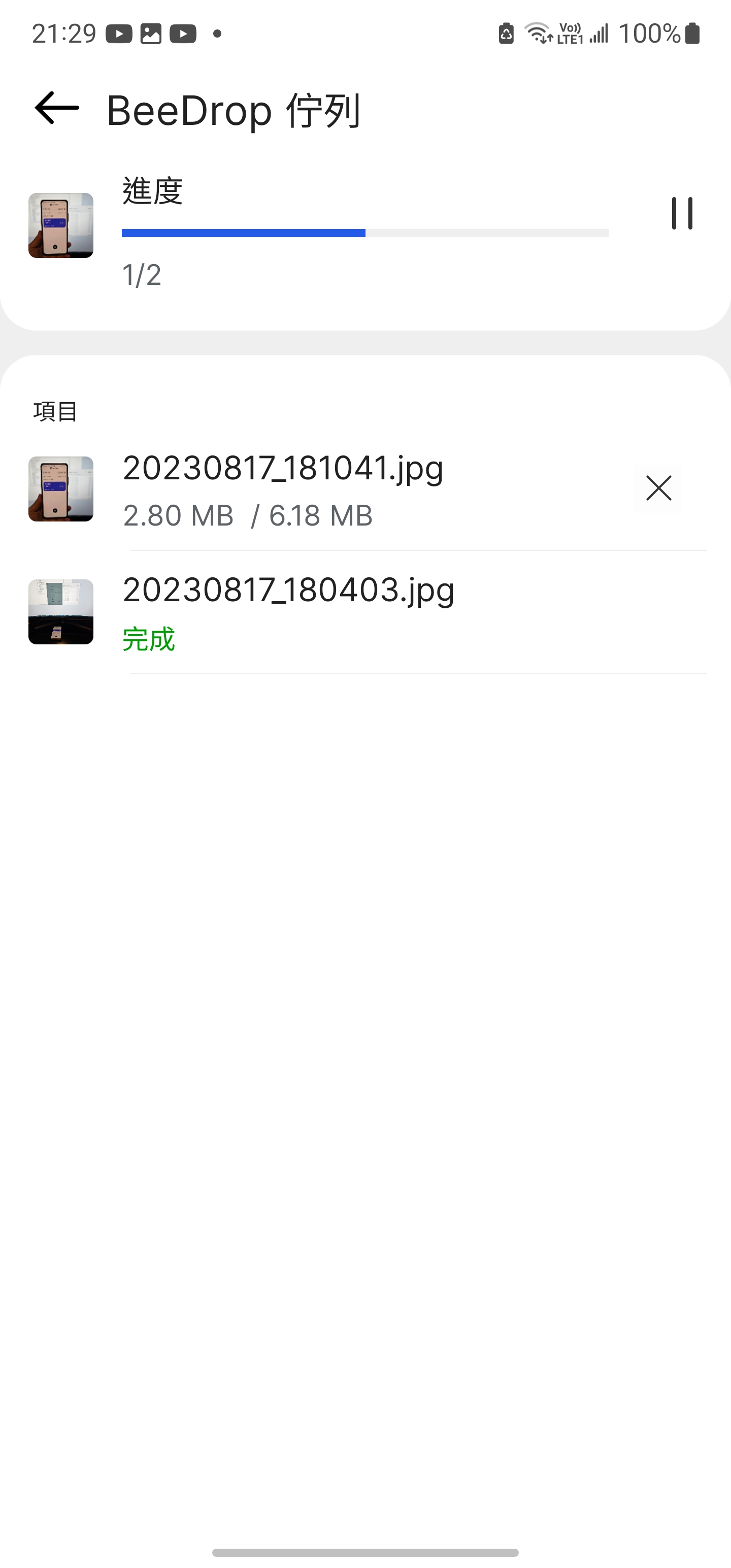The height and width of the screenshot is (1568, 731).
Task: Tap the 1/2 counter under progress
Action: 141,277
